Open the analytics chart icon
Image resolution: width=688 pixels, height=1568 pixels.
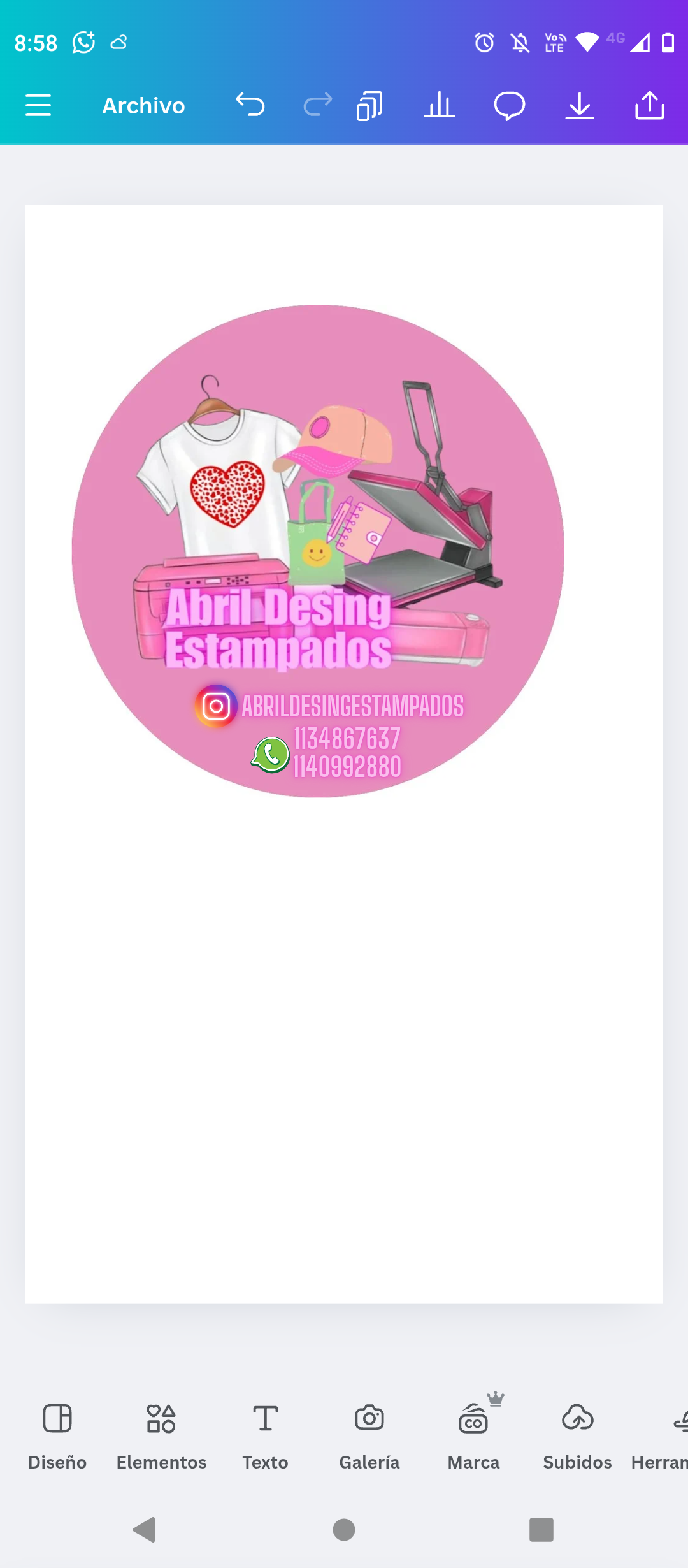tap(440, 105)
